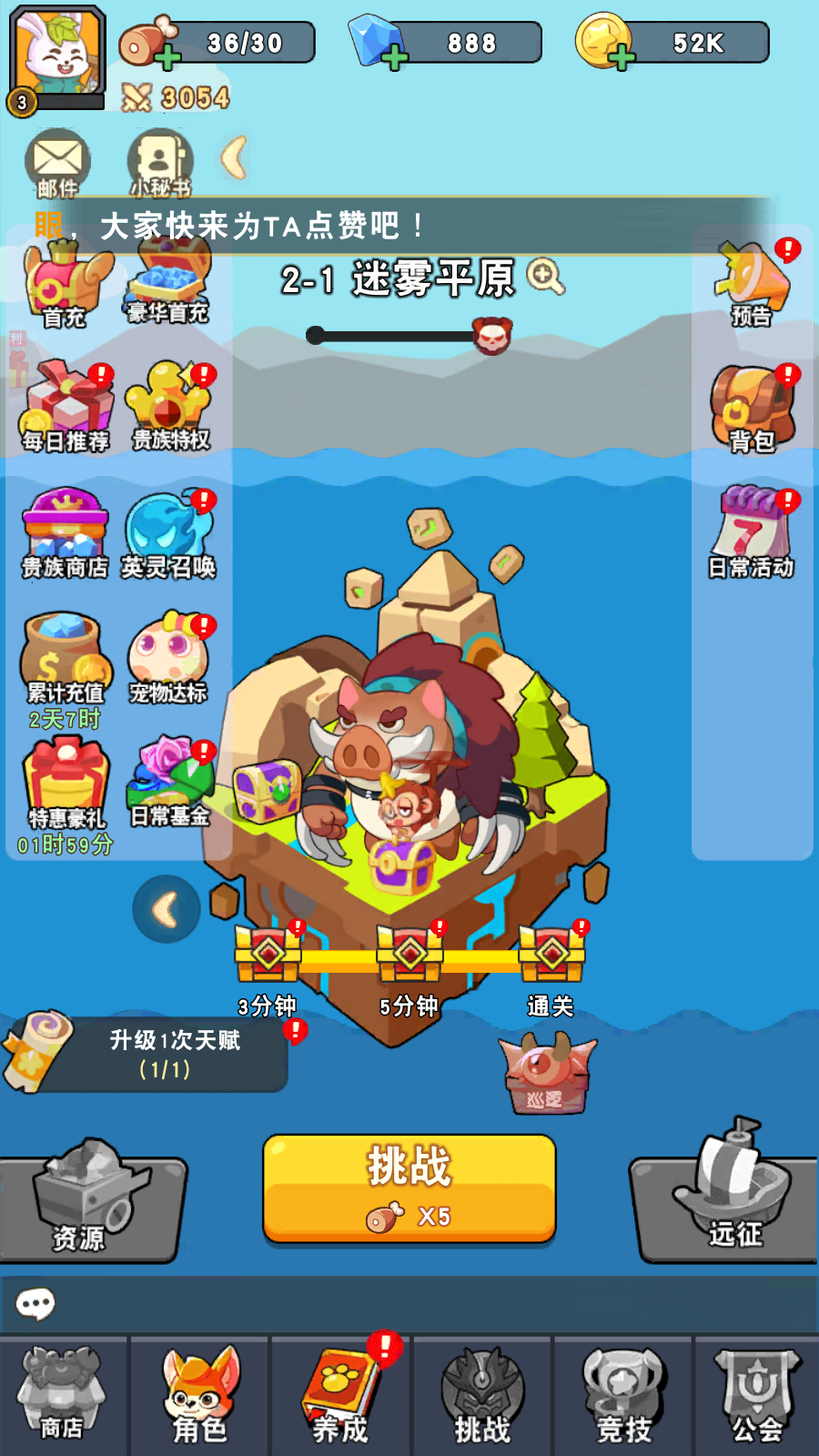Open the 背包 backpack

[752, 409]
